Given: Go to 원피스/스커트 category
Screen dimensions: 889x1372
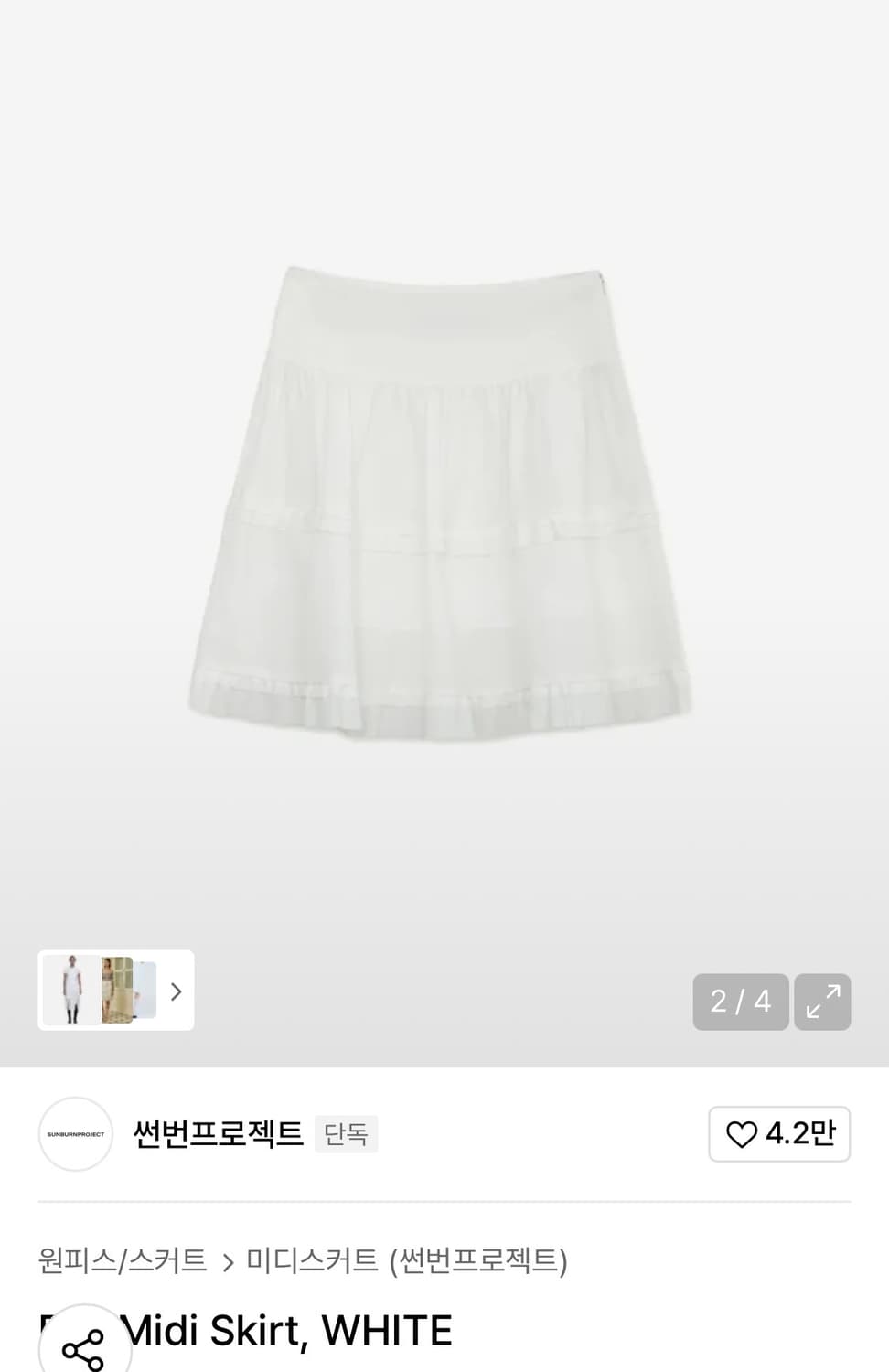Looking at the screenshot, I should 123,1260.
